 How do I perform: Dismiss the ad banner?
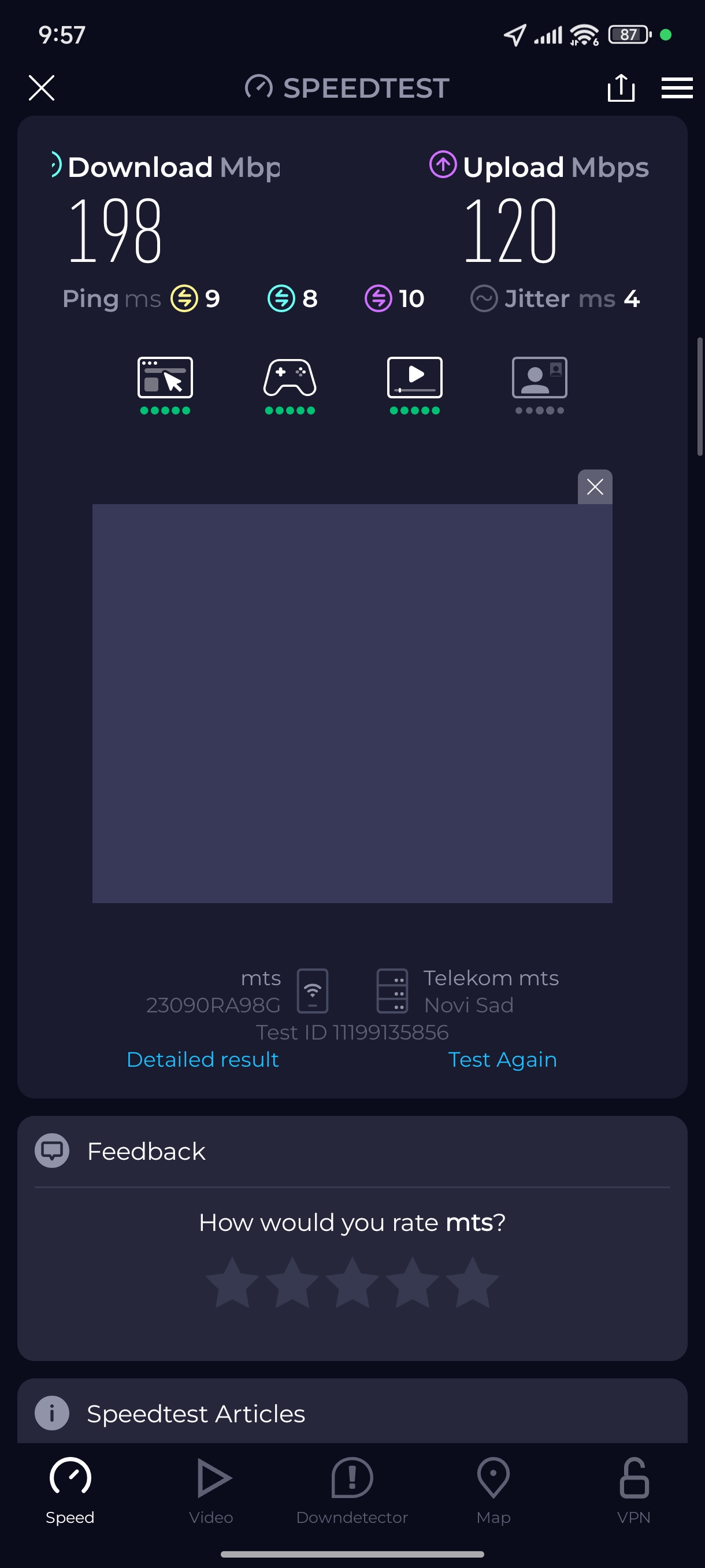click(x=594, y=486)
